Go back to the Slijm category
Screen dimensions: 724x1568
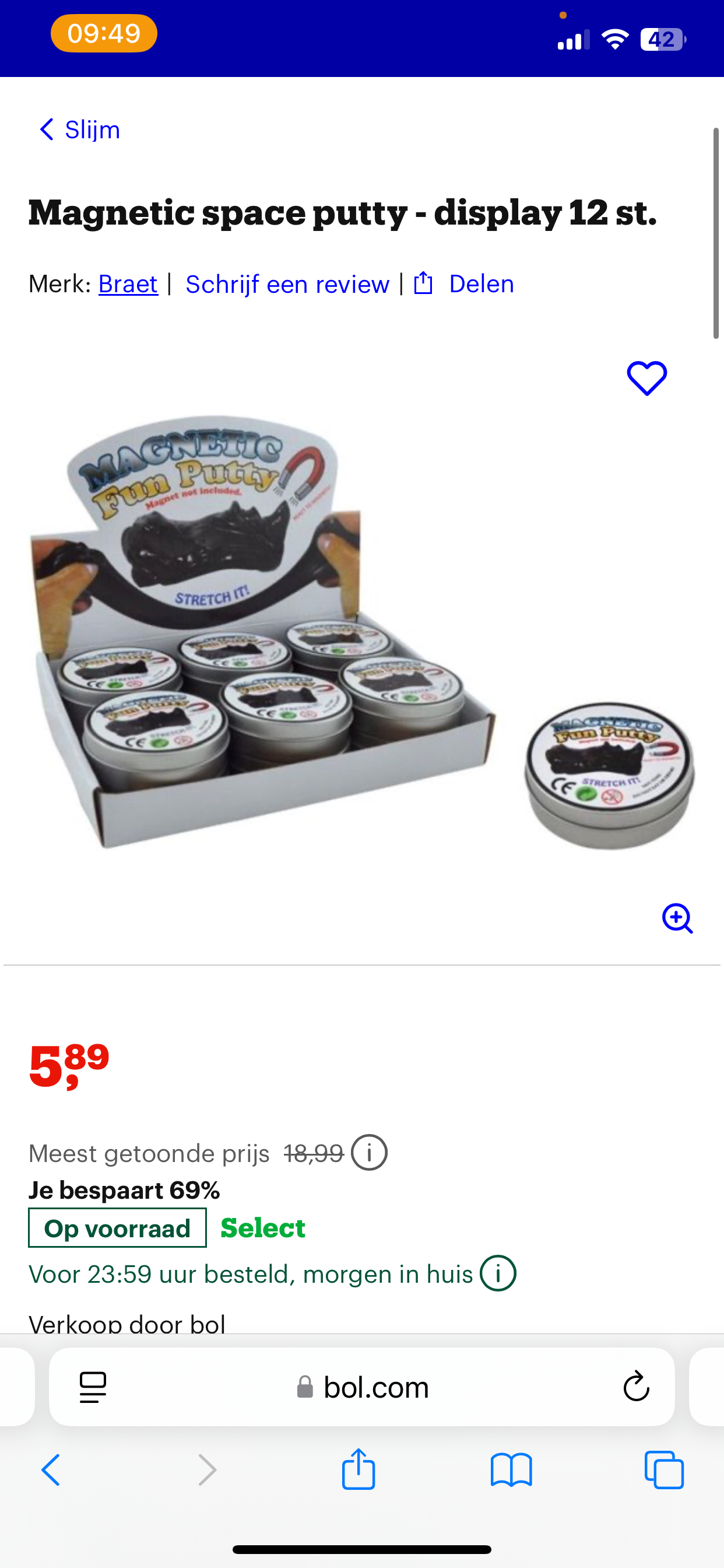[x=80, y=129]
